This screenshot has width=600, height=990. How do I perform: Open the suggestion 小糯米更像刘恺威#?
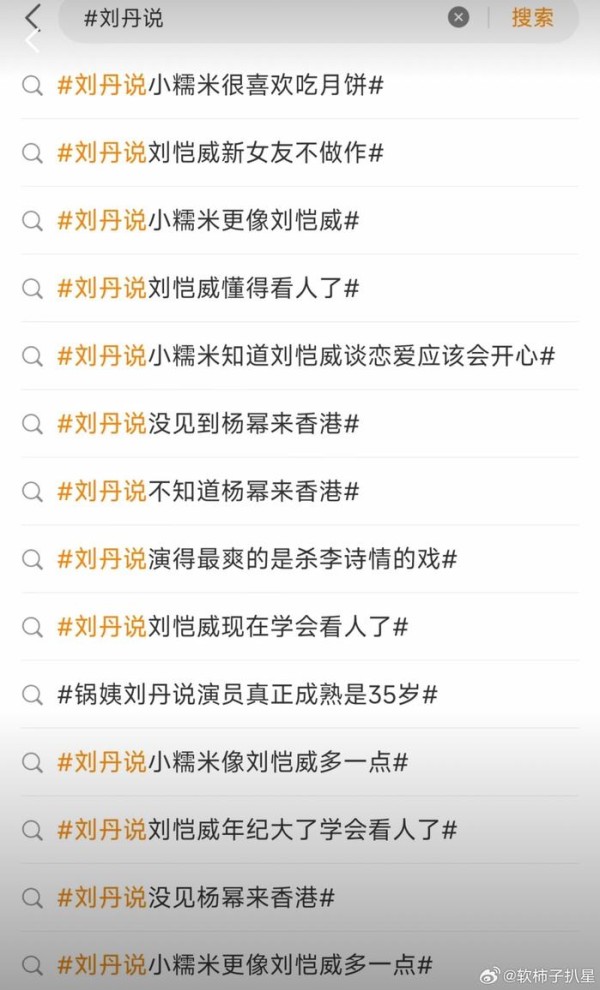pyautogui.click(x=300, y=220)
